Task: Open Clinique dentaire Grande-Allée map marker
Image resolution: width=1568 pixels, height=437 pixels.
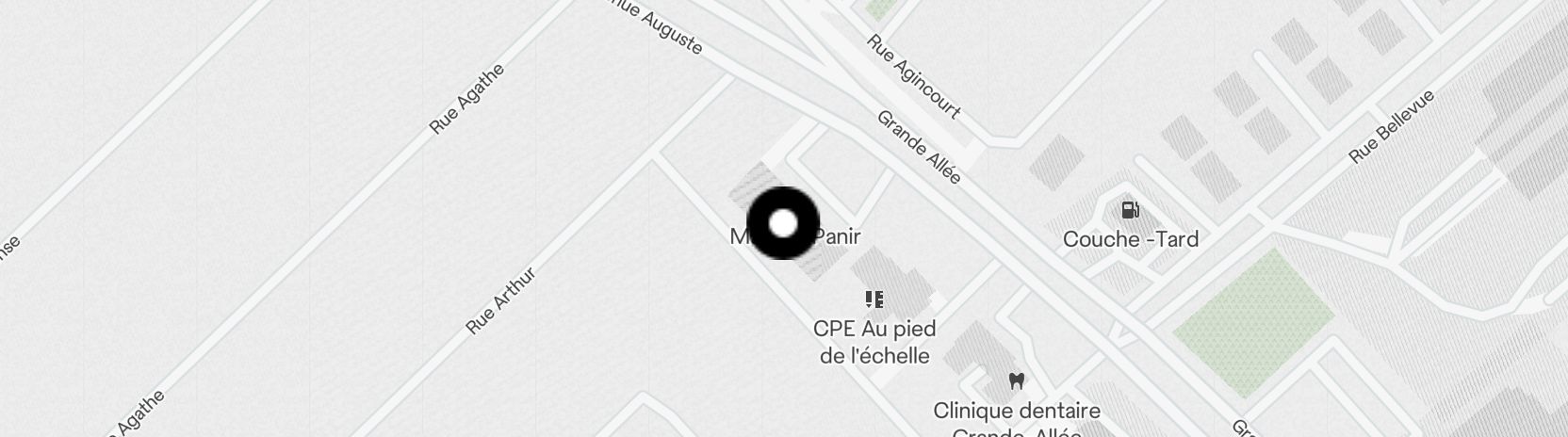Action: [1016, 381]
